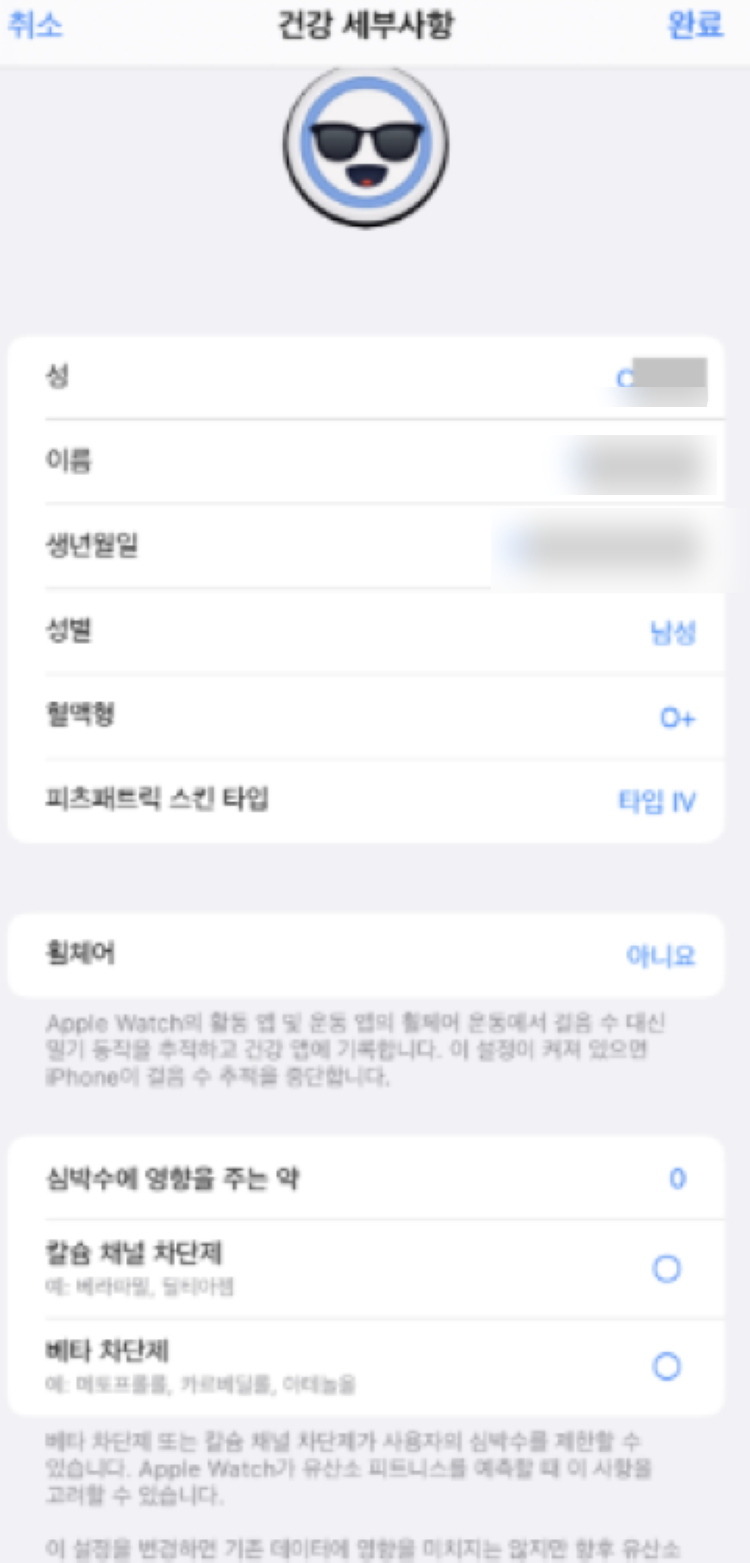The width and height of the screenshot is (750, 1563).
Task: Change the 휠체어 setting from 아니요
Action: pyautogui.click(x=366, y=955)
